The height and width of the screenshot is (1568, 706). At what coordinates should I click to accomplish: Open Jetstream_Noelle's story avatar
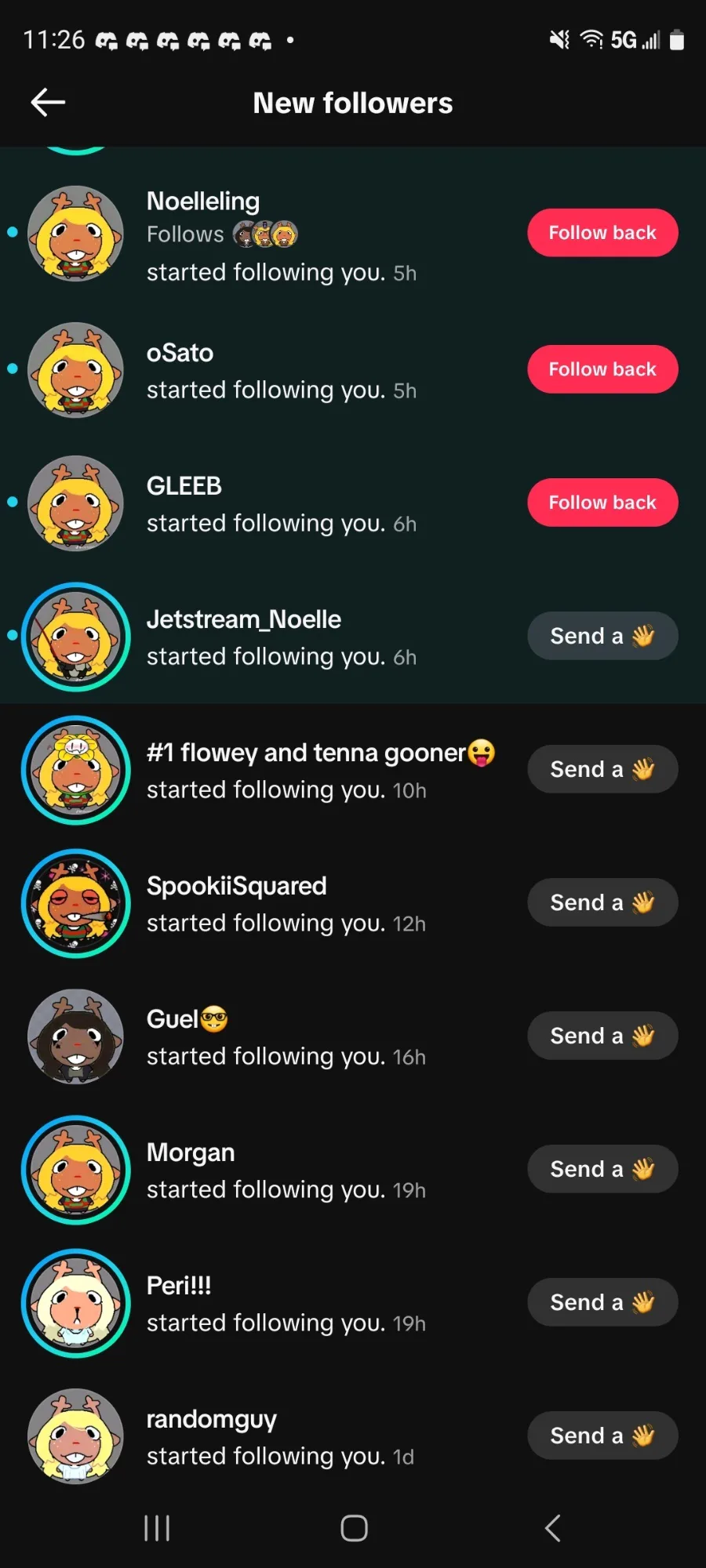click(75, 637)
